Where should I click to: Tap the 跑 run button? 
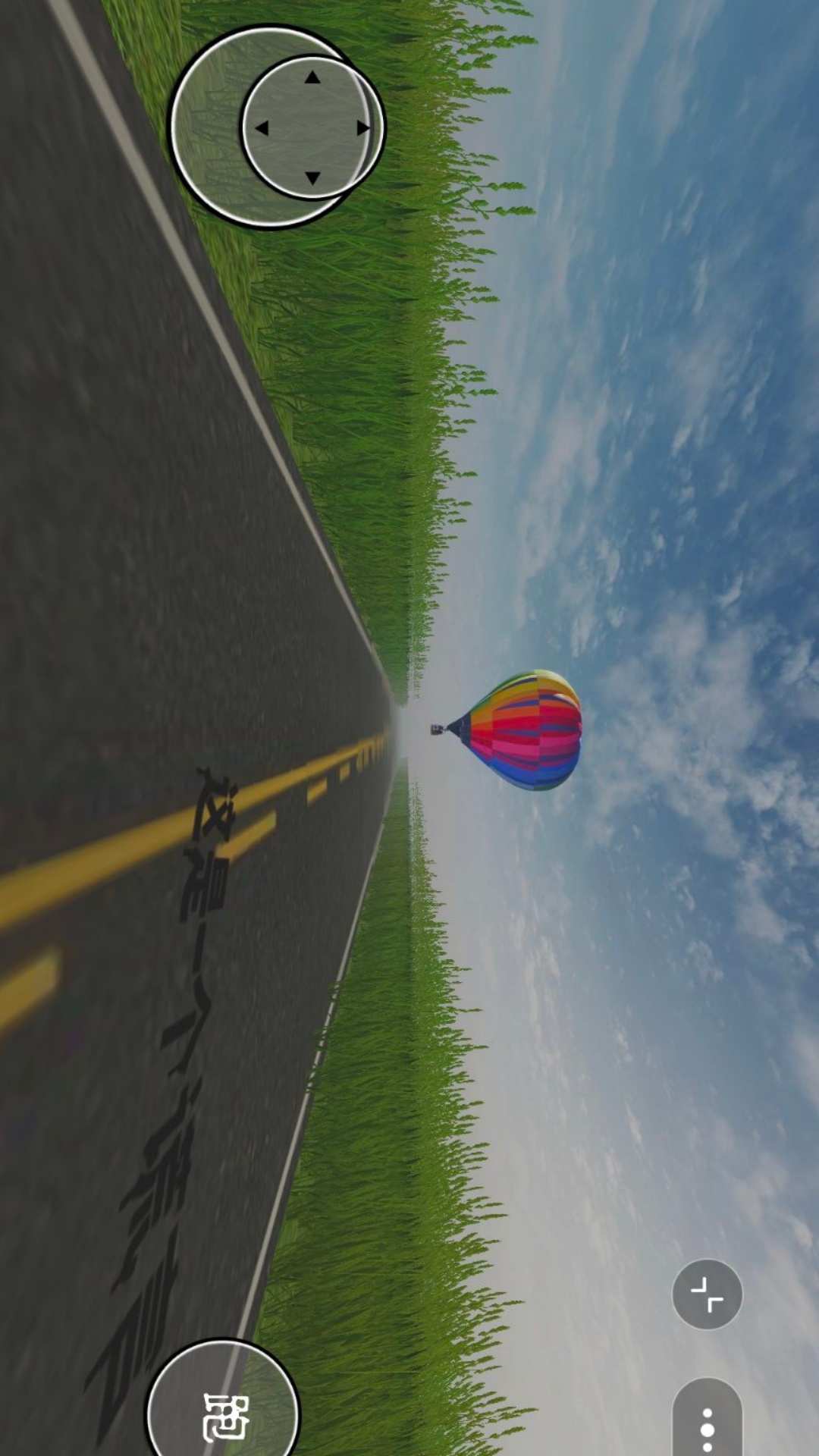224,1412
